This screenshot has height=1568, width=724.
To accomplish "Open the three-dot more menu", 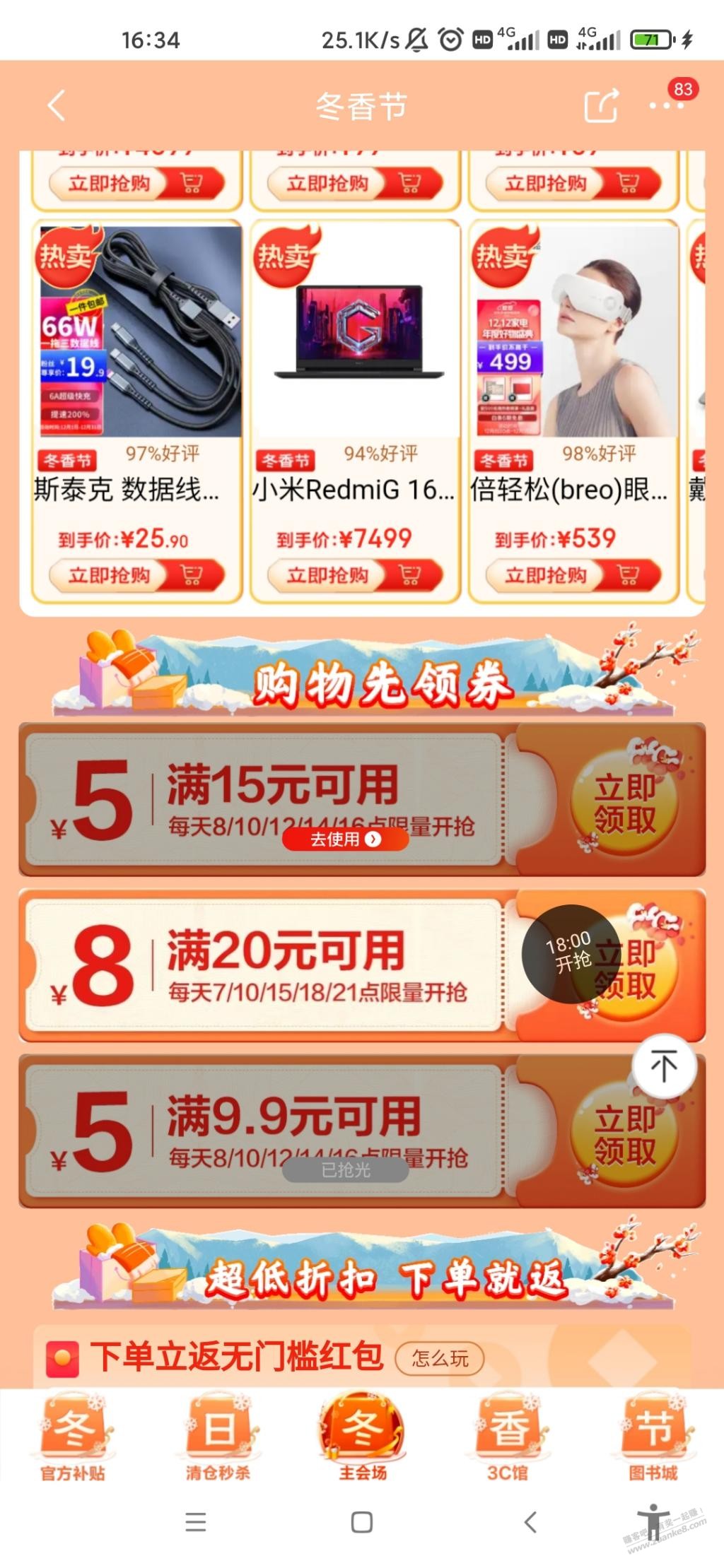I will coord(665,106).
